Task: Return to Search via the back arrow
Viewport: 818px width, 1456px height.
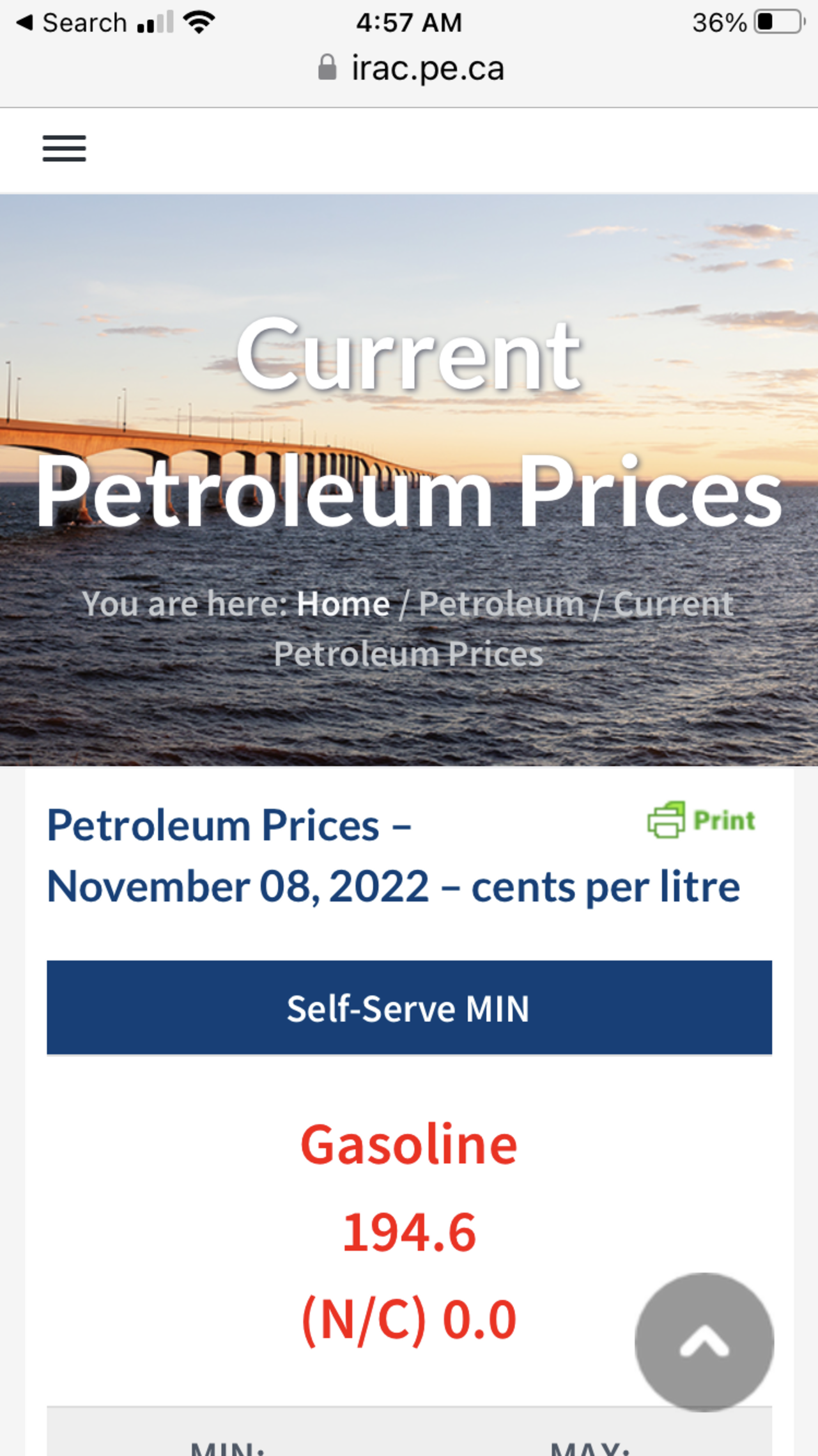Action: coord(70,23)
